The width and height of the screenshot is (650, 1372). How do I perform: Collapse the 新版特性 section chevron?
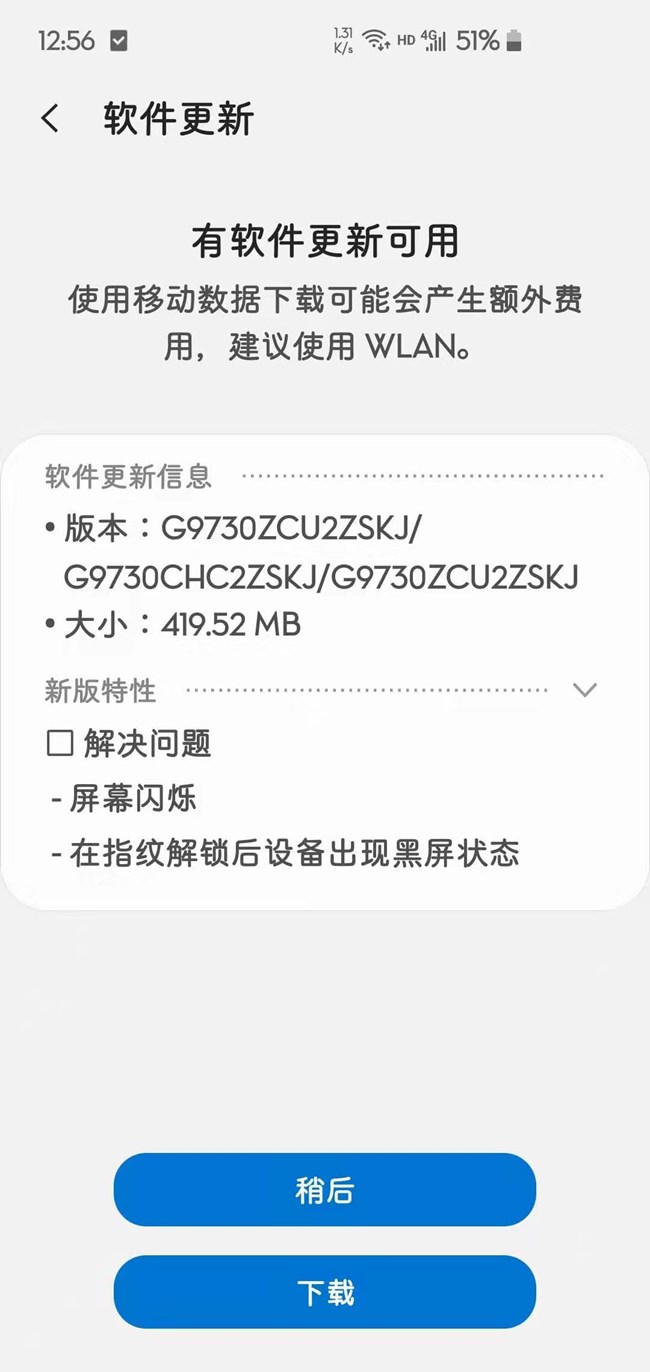[585, 690]
